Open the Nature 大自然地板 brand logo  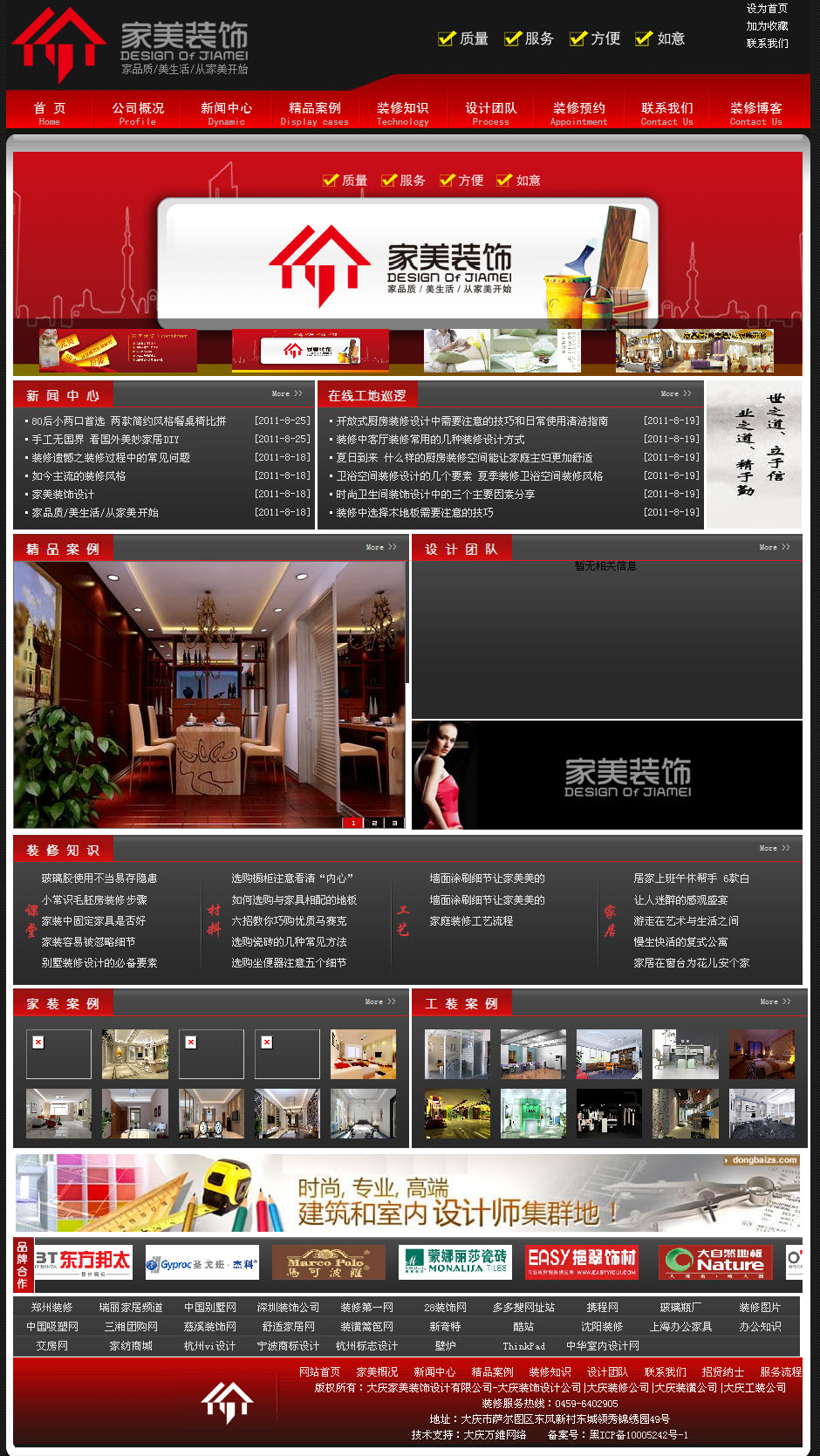[x=715, y=1262]
